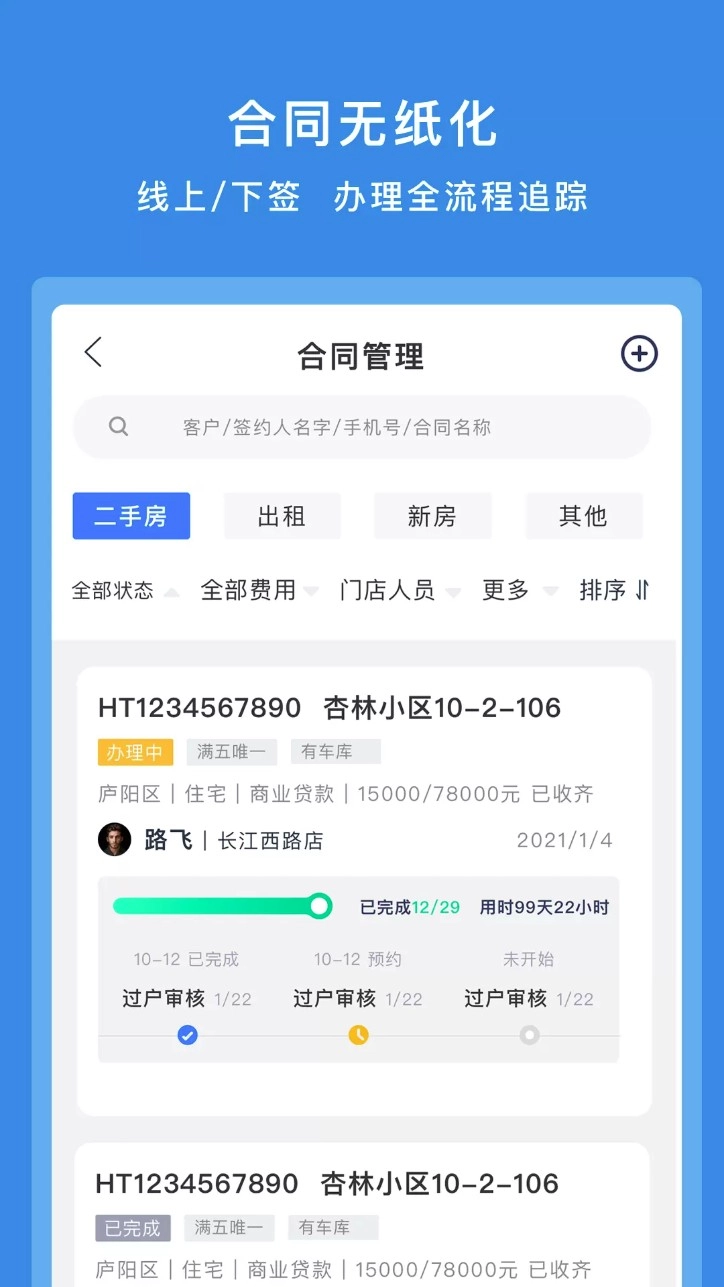This screenshot has height=1287, width=724.
Task: Tap the gray circle of the 未开始 step
Action: pyautogui.click(x=528, y=1037)
